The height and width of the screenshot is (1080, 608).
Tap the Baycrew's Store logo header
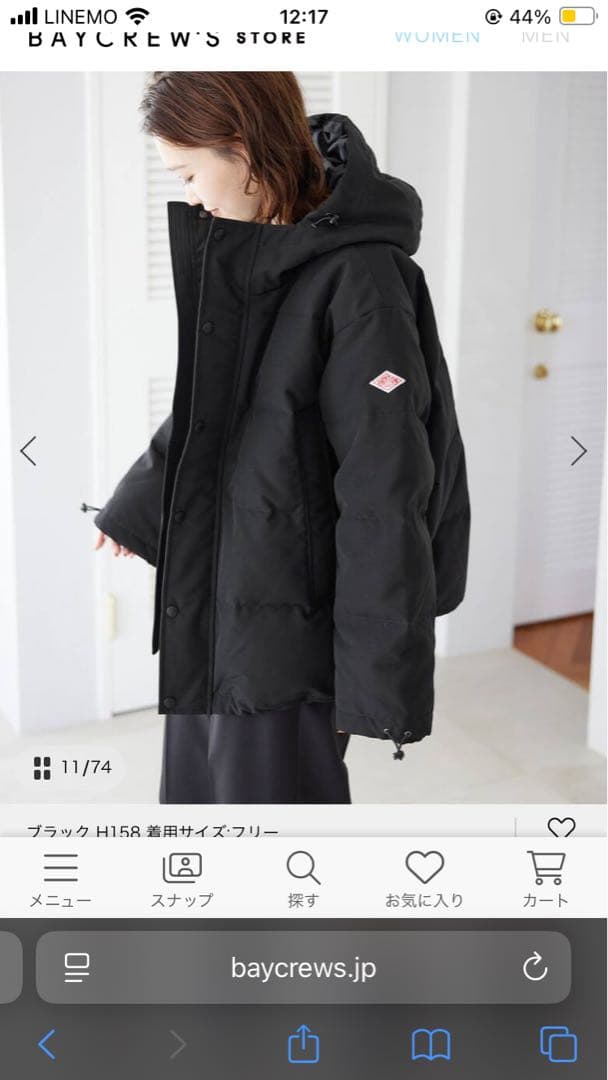(x=166, y=39)
